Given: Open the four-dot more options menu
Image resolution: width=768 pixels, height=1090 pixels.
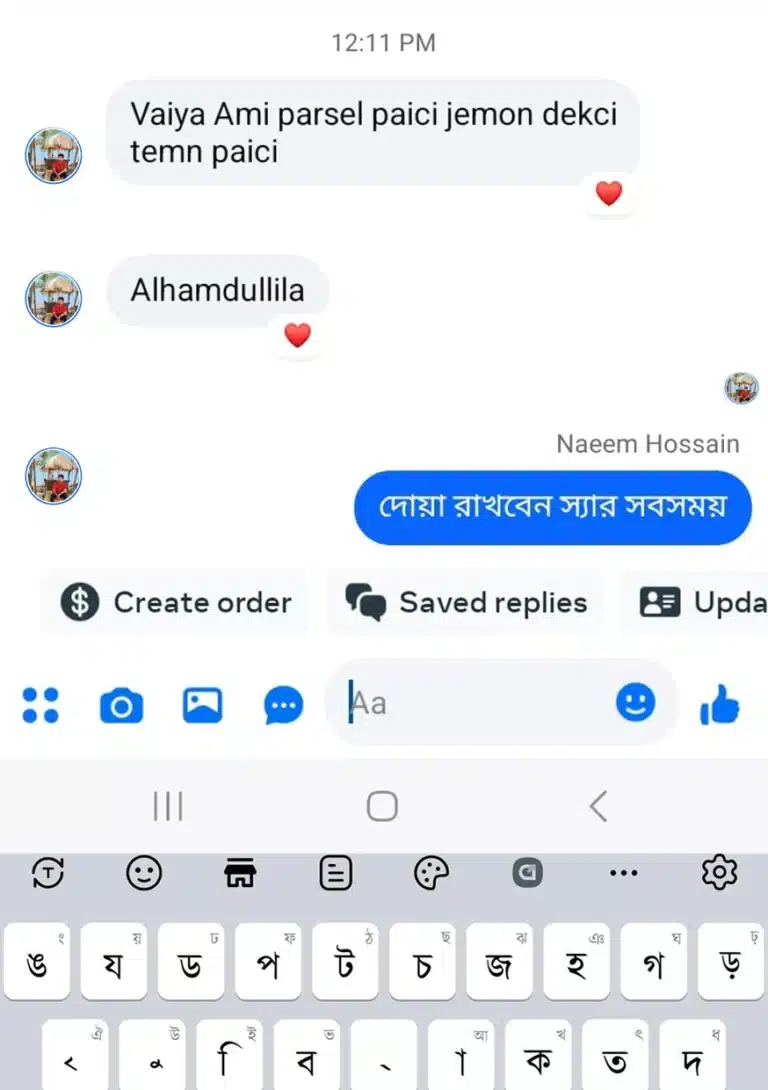Looking at the screenshot, I should (40, 705).
